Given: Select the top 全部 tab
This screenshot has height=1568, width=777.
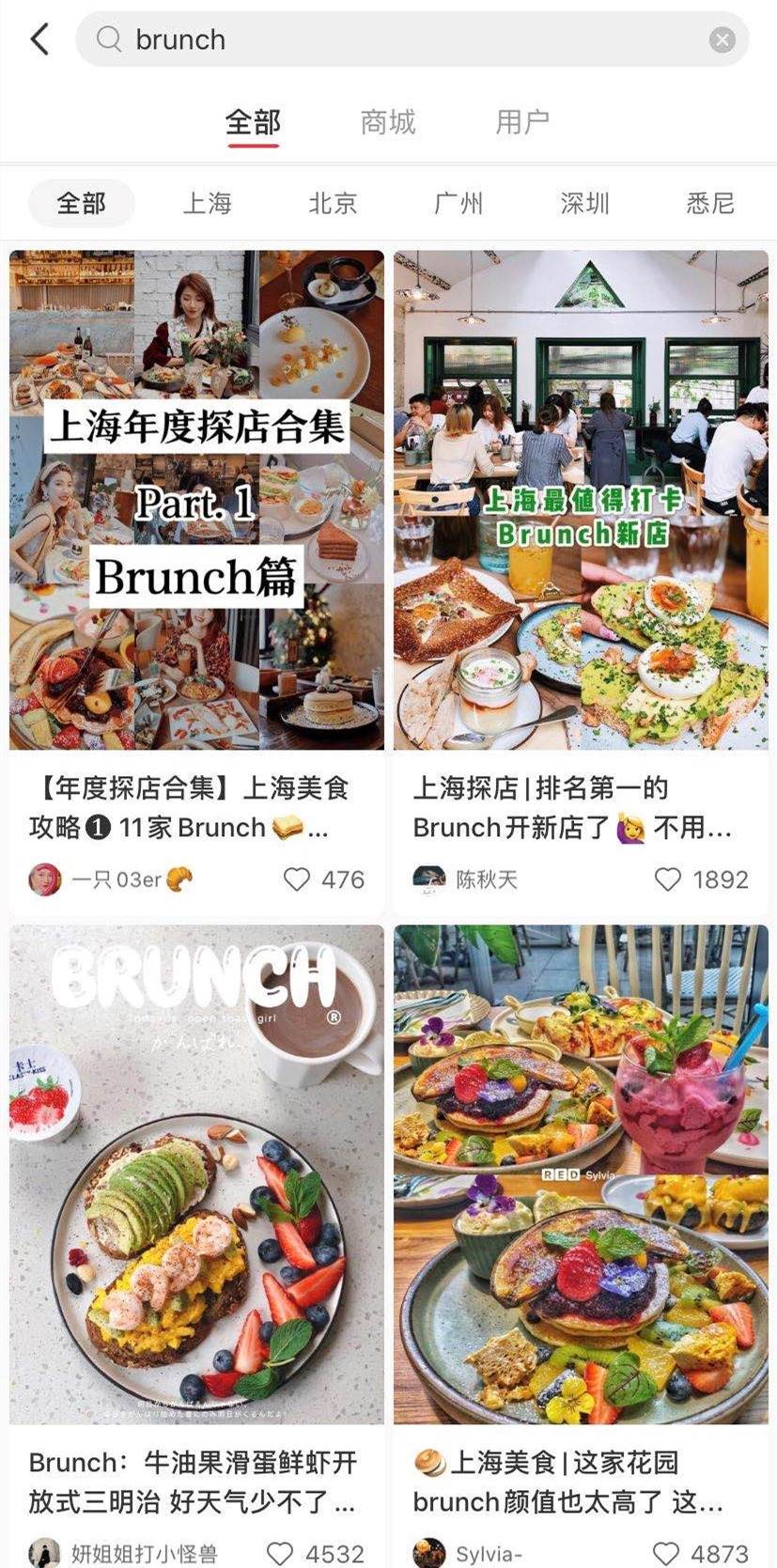Looking at the screenshot, I should click(x=253, y=122).
